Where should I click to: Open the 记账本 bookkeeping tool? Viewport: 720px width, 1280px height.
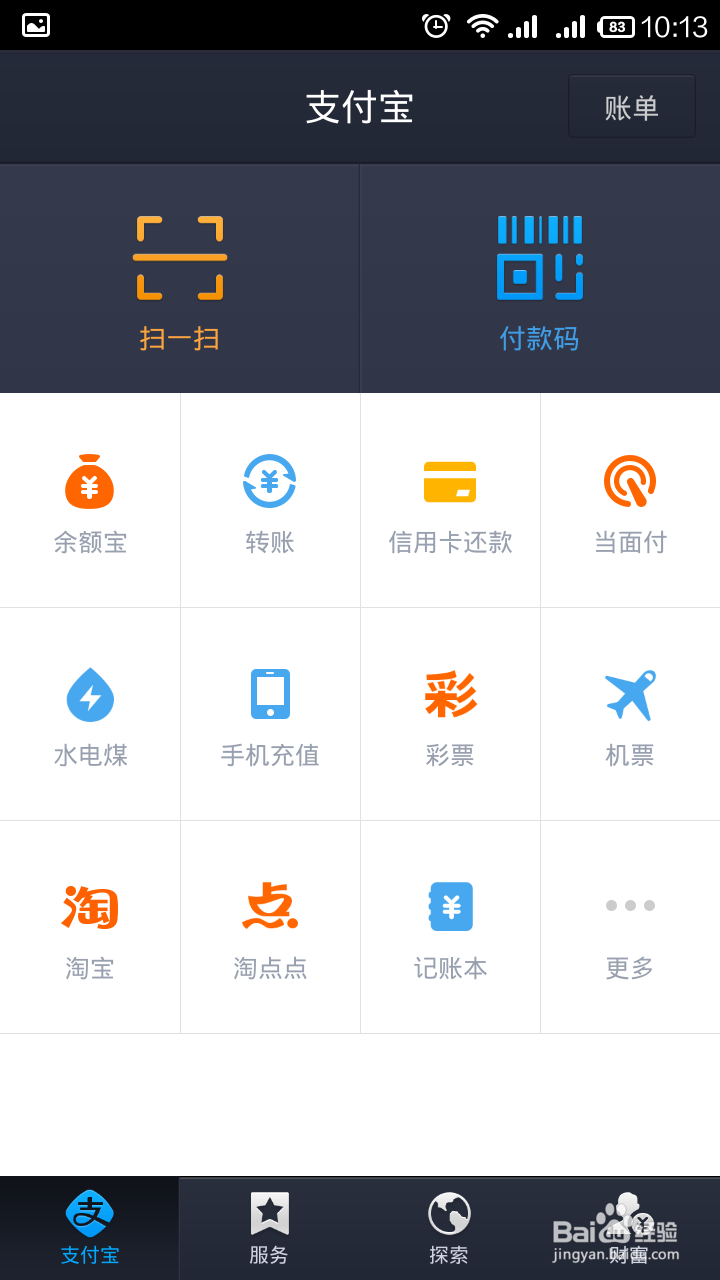(450, 927)
